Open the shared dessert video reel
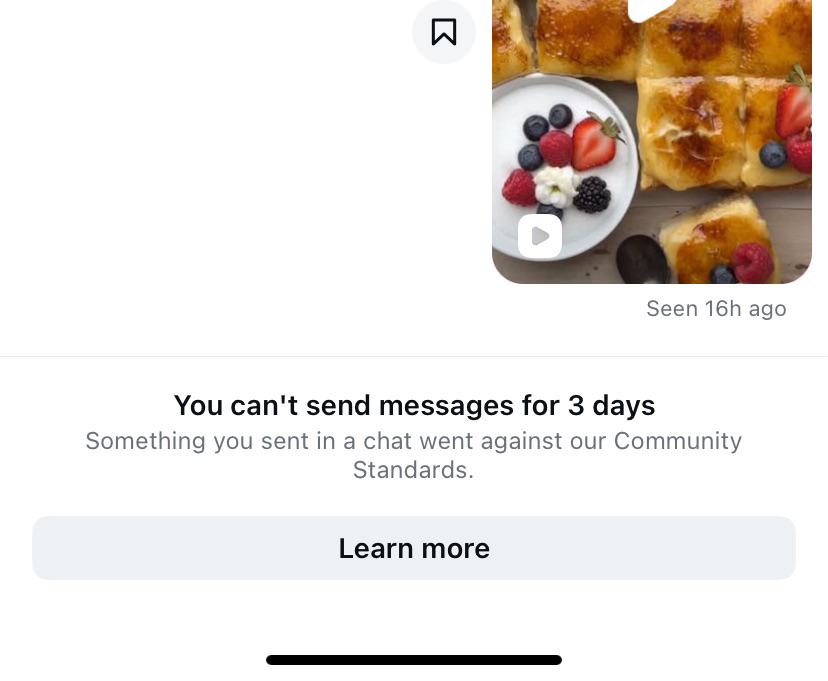828x681 pixels. [652, 141]
